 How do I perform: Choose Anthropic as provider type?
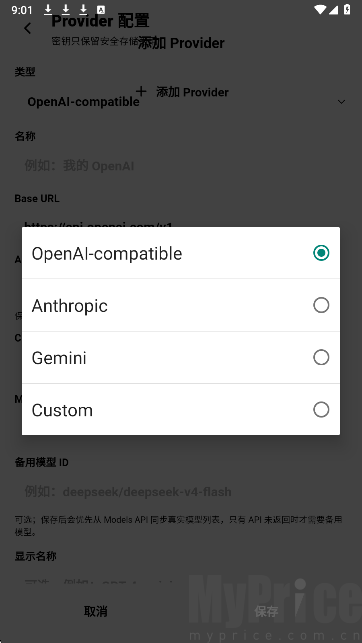pyautogui.click(x=180, y=305)
